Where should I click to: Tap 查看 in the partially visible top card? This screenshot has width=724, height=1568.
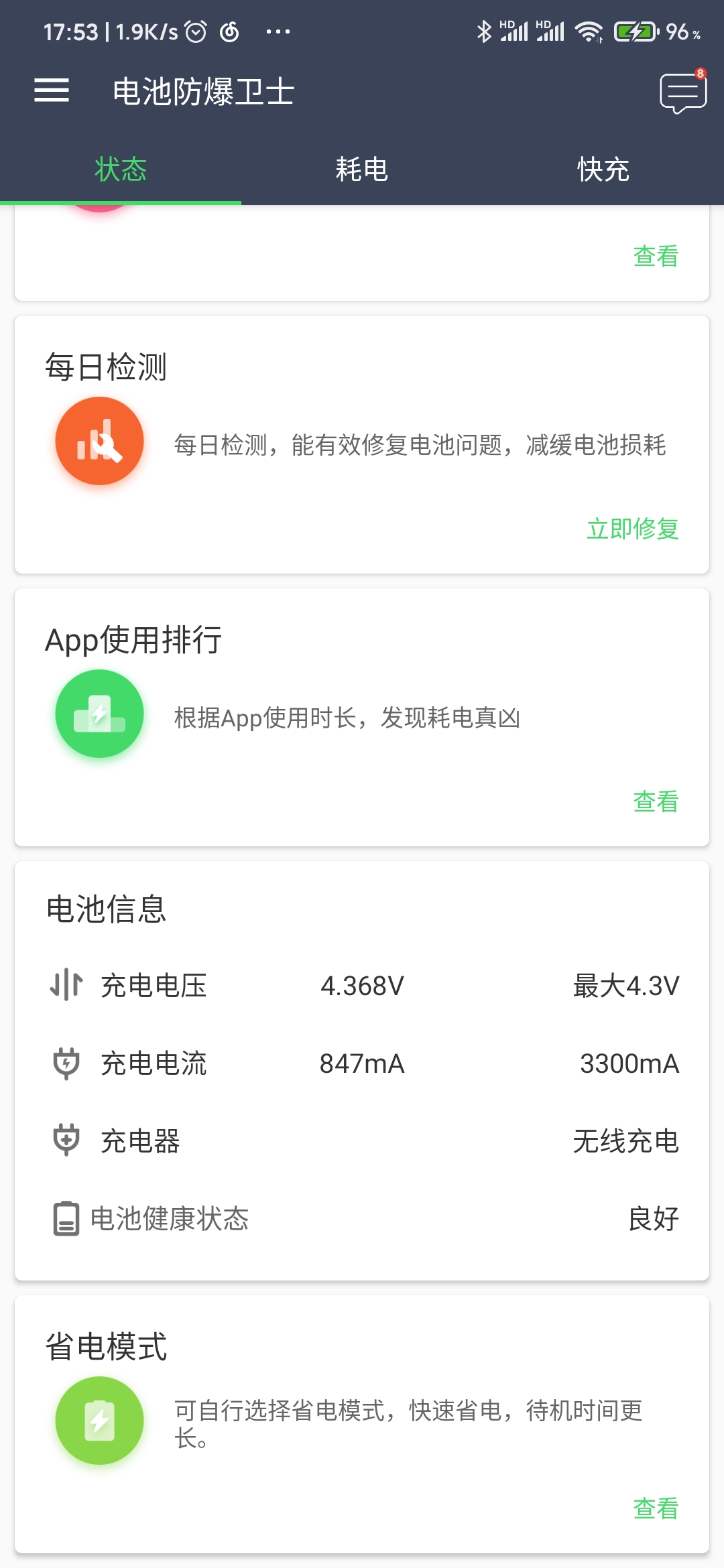656,256
